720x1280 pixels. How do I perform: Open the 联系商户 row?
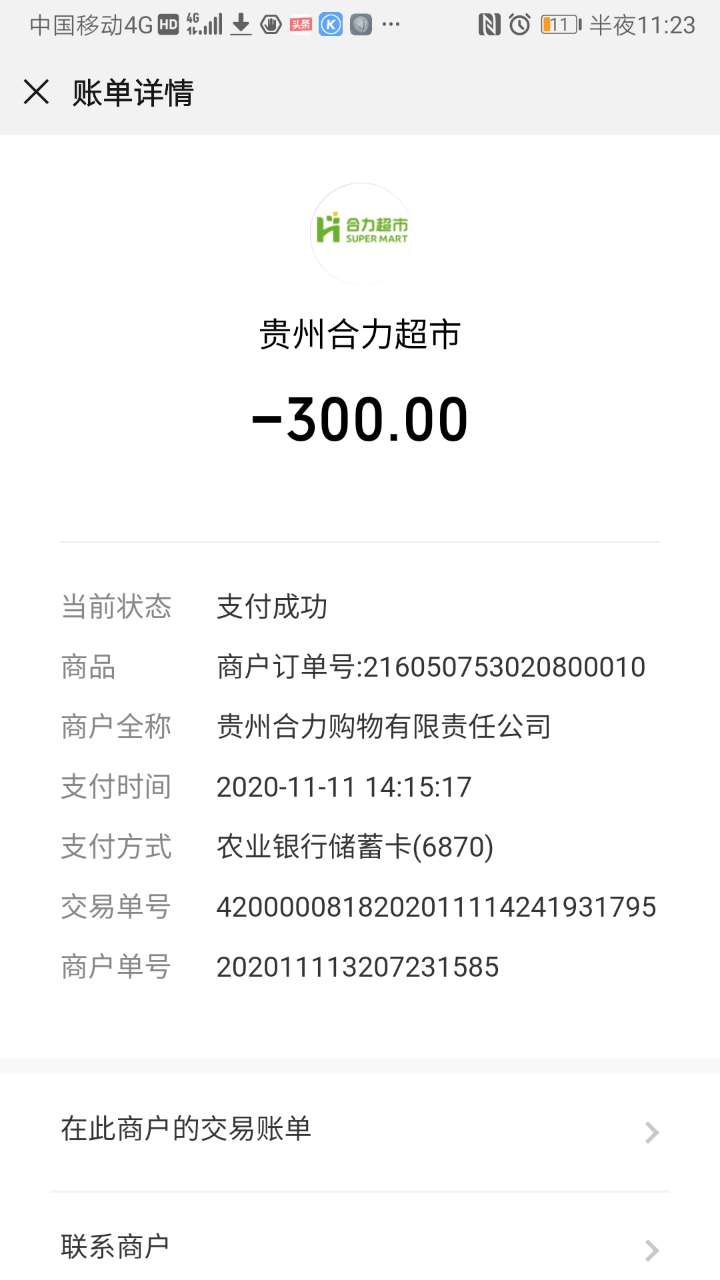pyautogui.click(x=360, y=1247)
